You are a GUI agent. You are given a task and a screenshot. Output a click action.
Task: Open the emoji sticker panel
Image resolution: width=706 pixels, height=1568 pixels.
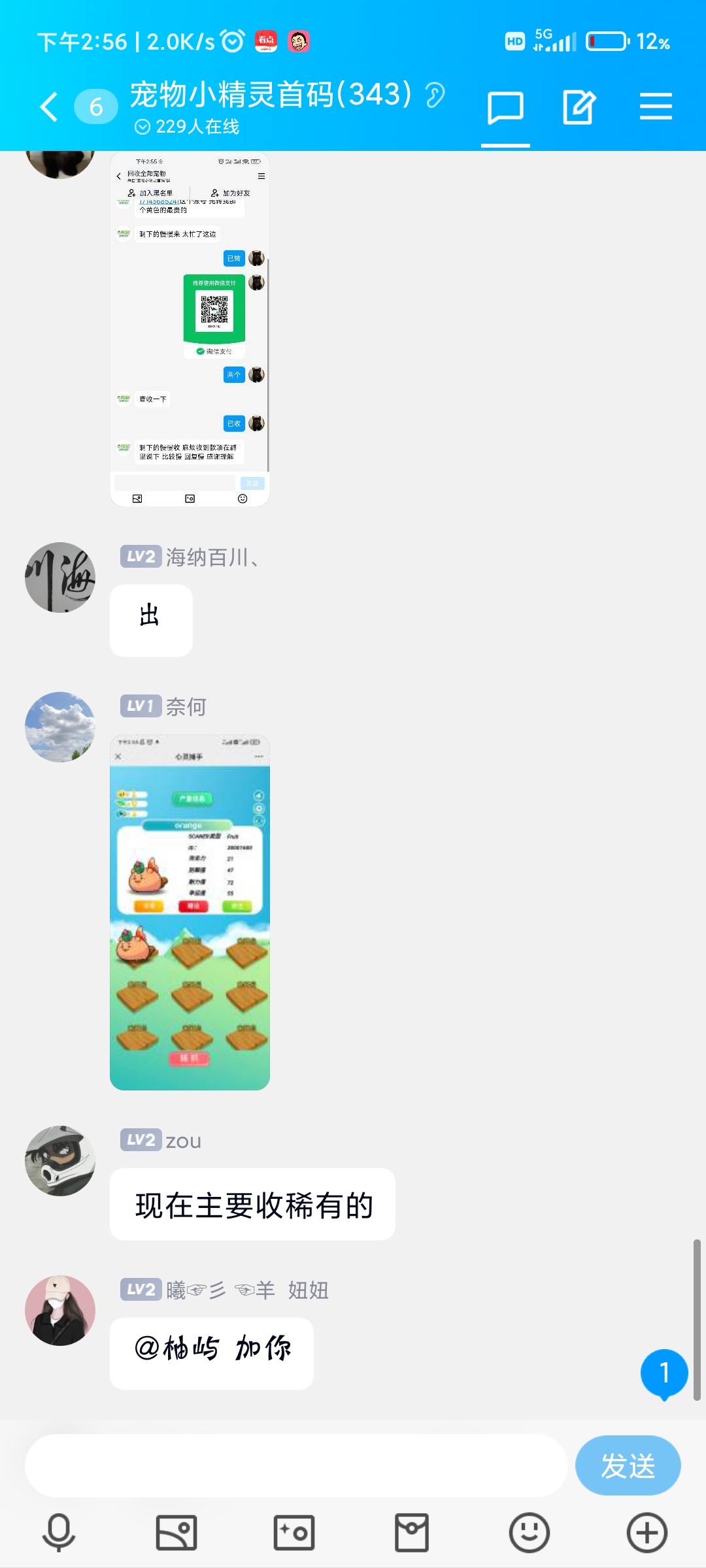(x=529, y=1532)
